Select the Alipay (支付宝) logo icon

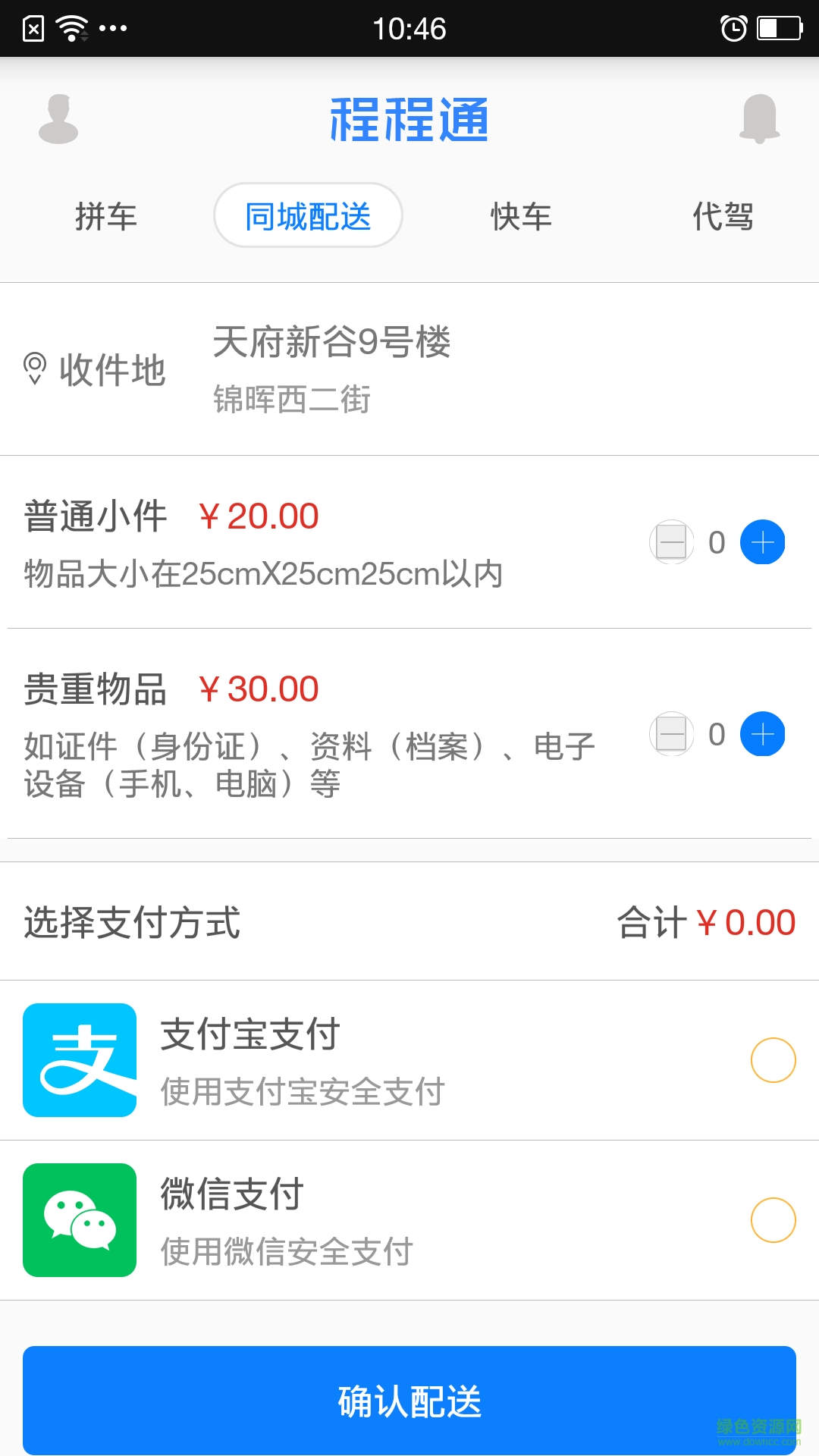point(80,1060)
